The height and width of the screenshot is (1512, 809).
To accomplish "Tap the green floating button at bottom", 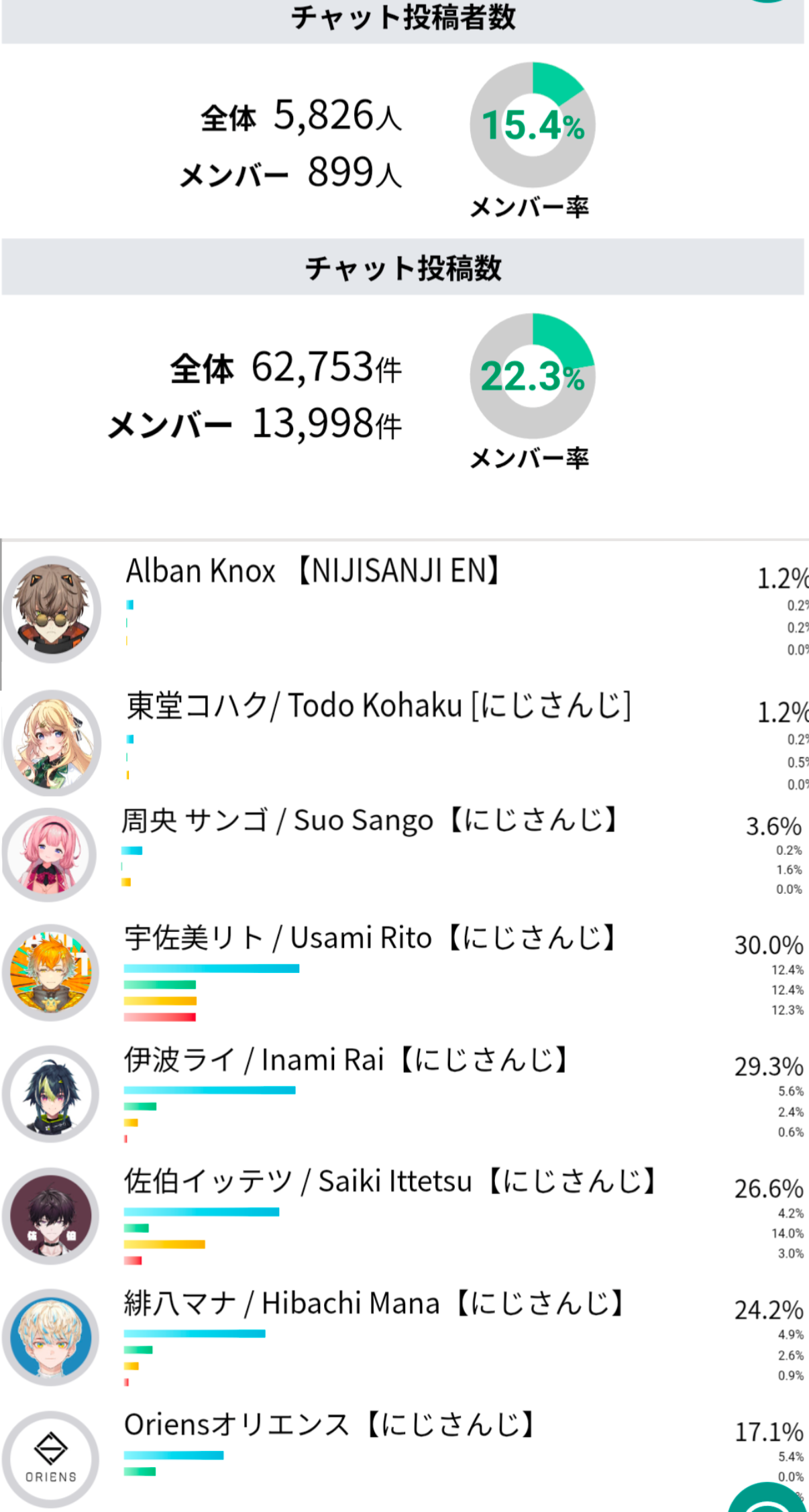I will [769, 1498].
